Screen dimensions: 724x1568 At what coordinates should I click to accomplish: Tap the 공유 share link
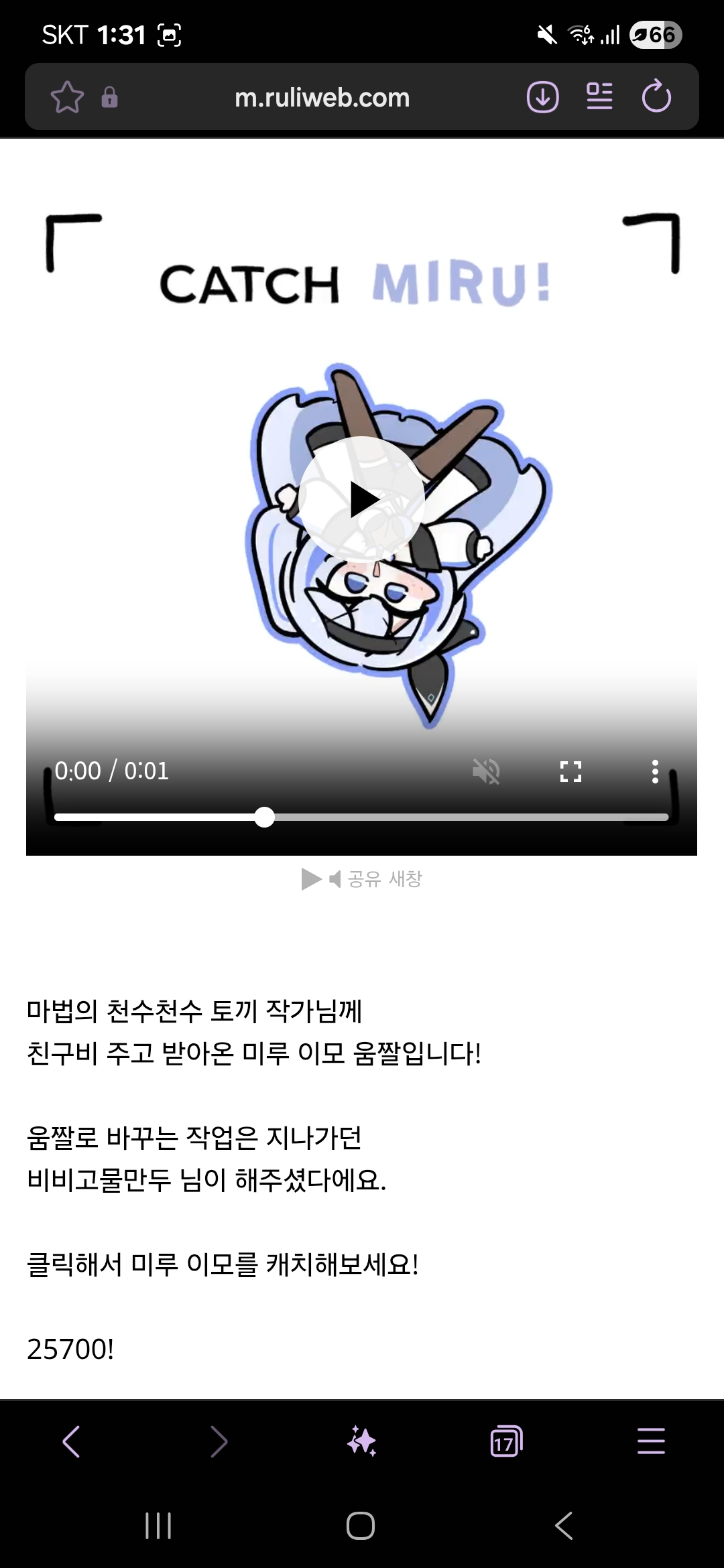364,878
